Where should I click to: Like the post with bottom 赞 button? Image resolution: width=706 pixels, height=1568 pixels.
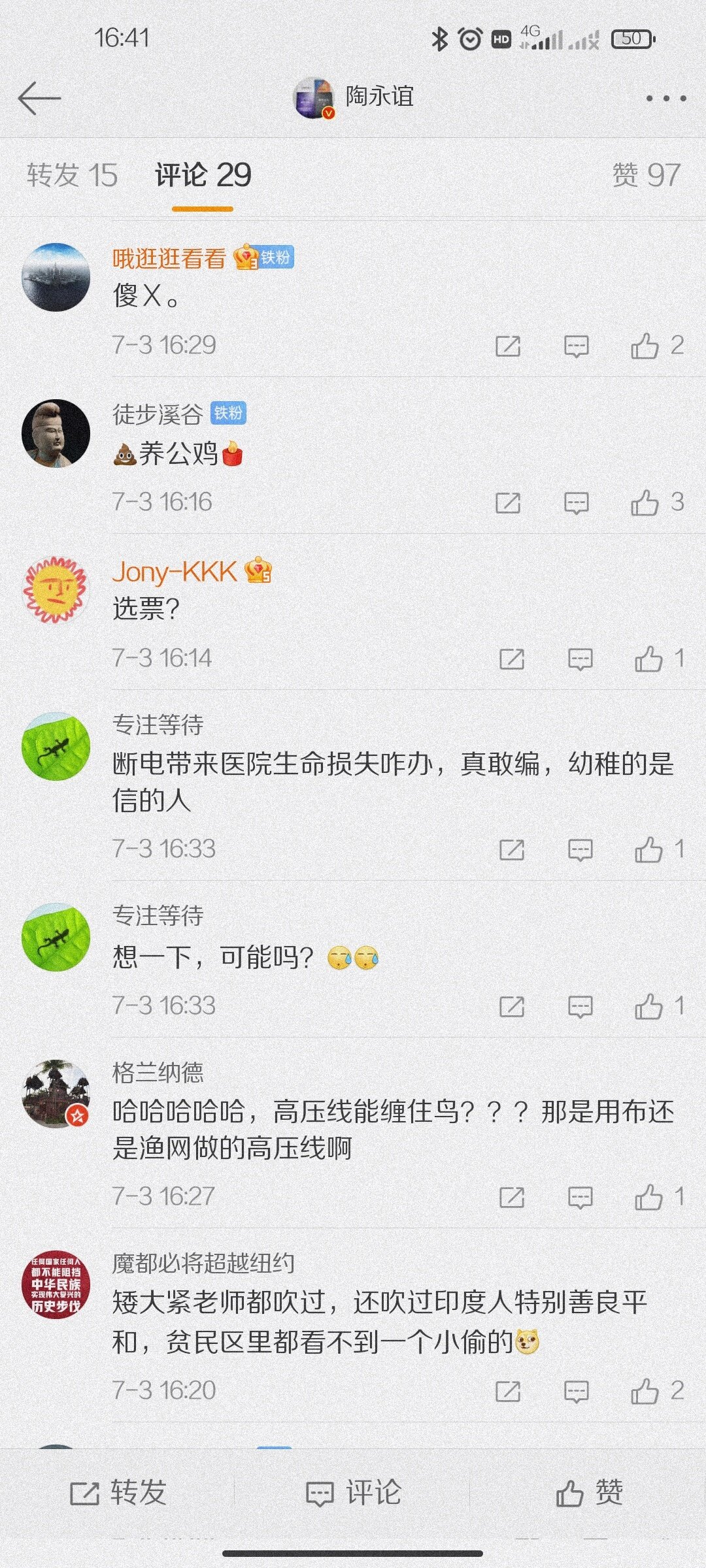click(589, 1493)
